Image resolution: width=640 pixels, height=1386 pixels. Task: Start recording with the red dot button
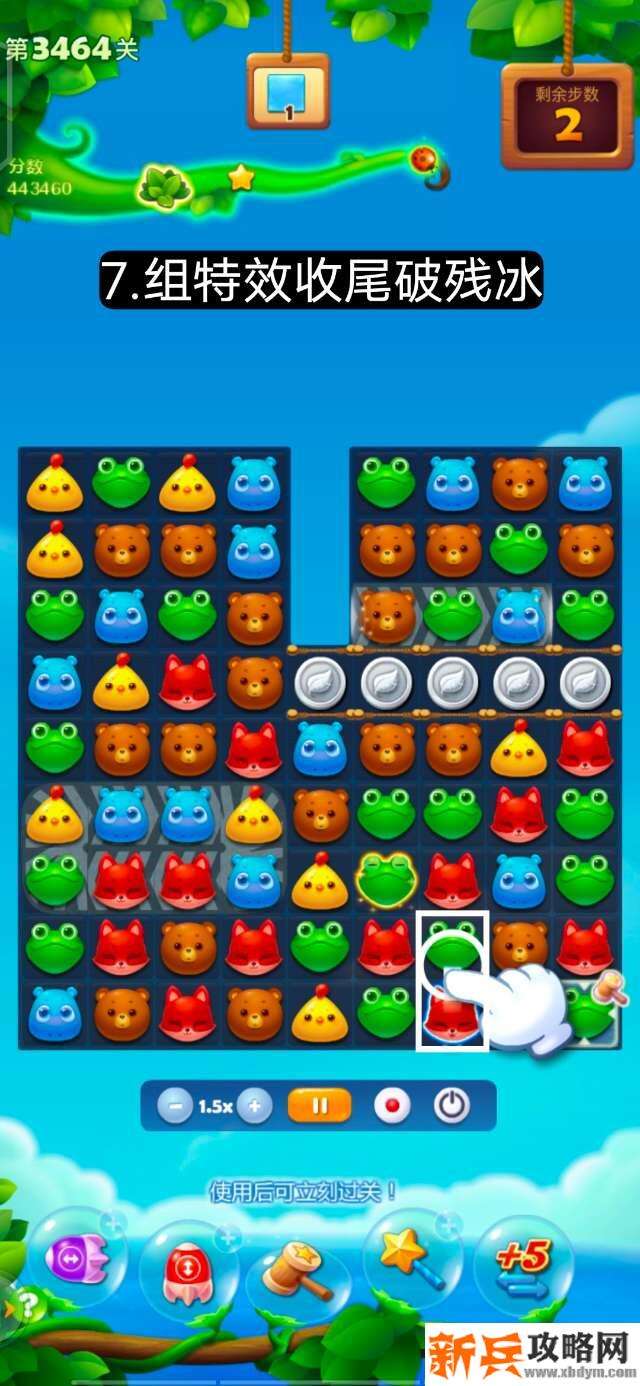(392, 1106)
